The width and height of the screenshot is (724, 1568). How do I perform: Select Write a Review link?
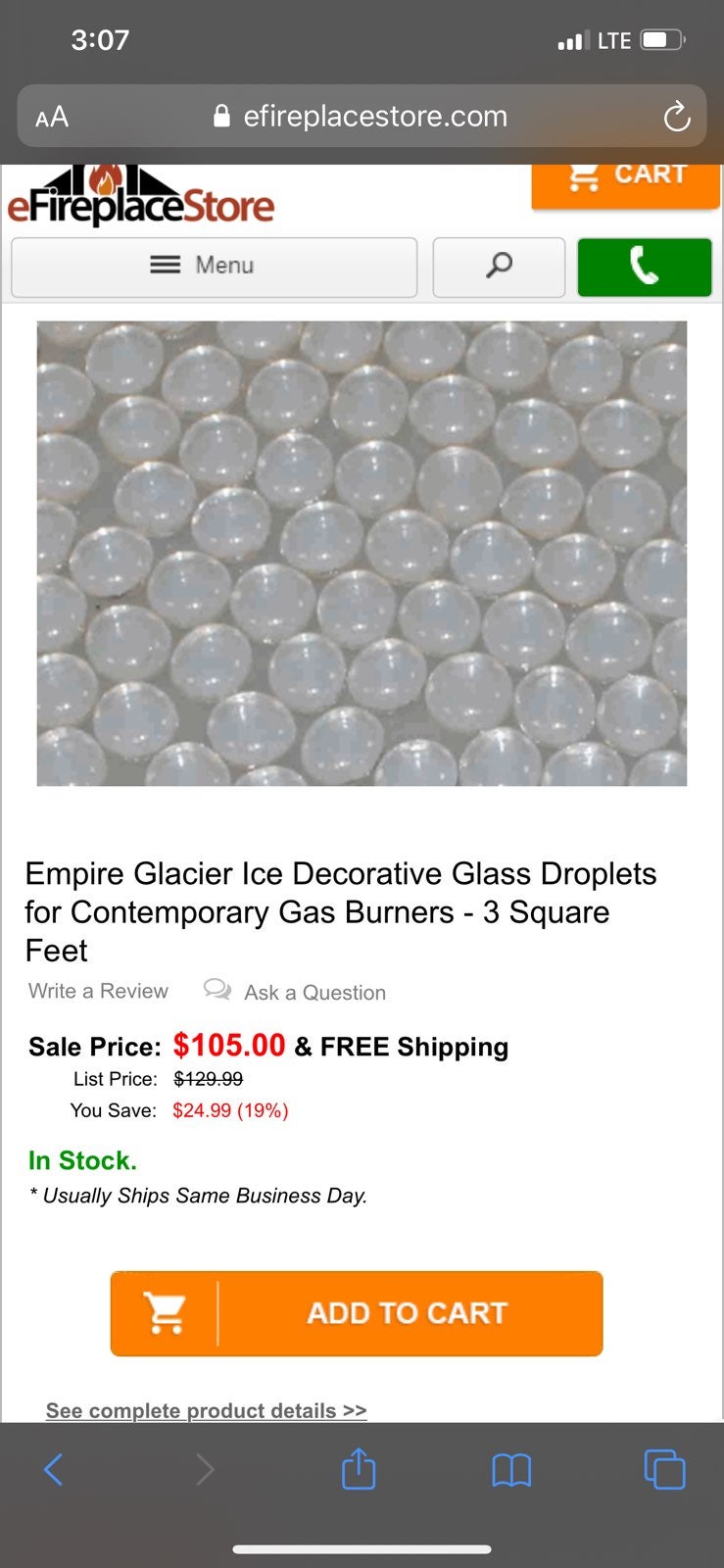[x=98, y=991]
